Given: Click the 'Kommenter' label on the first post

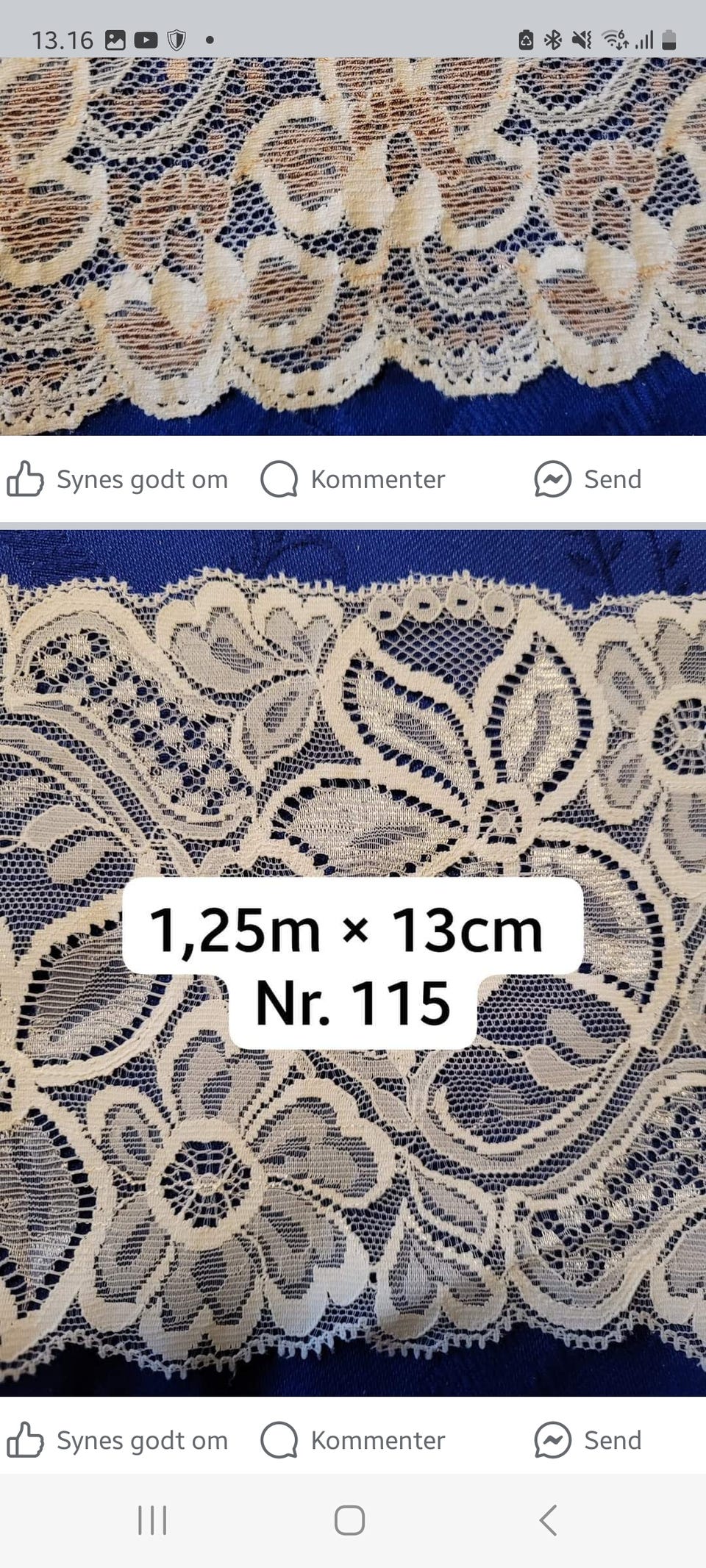Looking at the screenshot, I should click(x=377, y=479).
